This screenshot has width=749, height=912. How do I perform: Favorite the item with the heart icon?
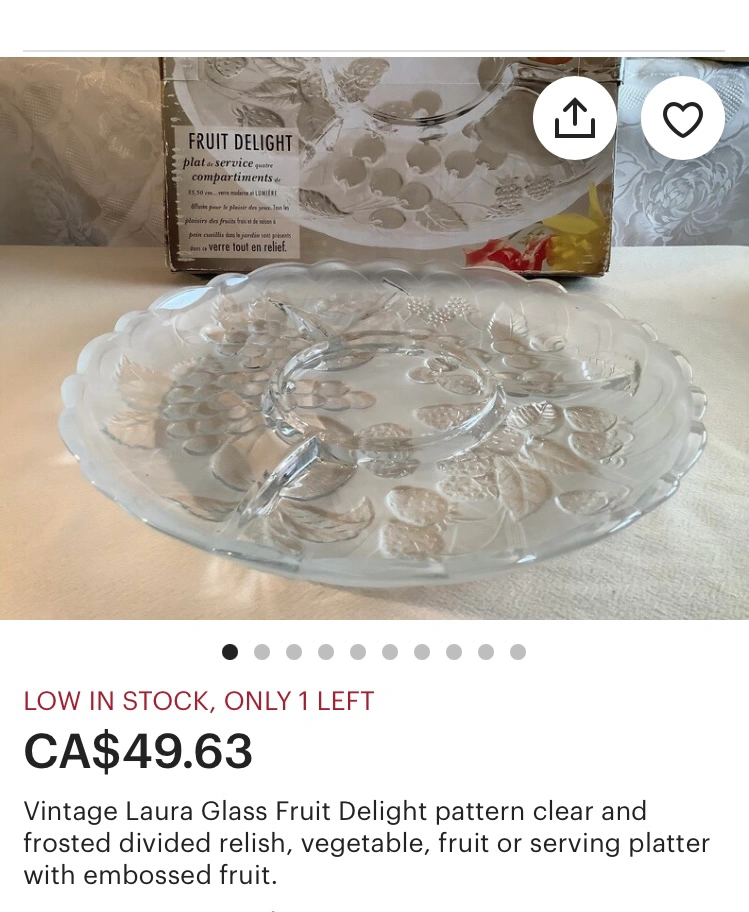coord(682,119)
